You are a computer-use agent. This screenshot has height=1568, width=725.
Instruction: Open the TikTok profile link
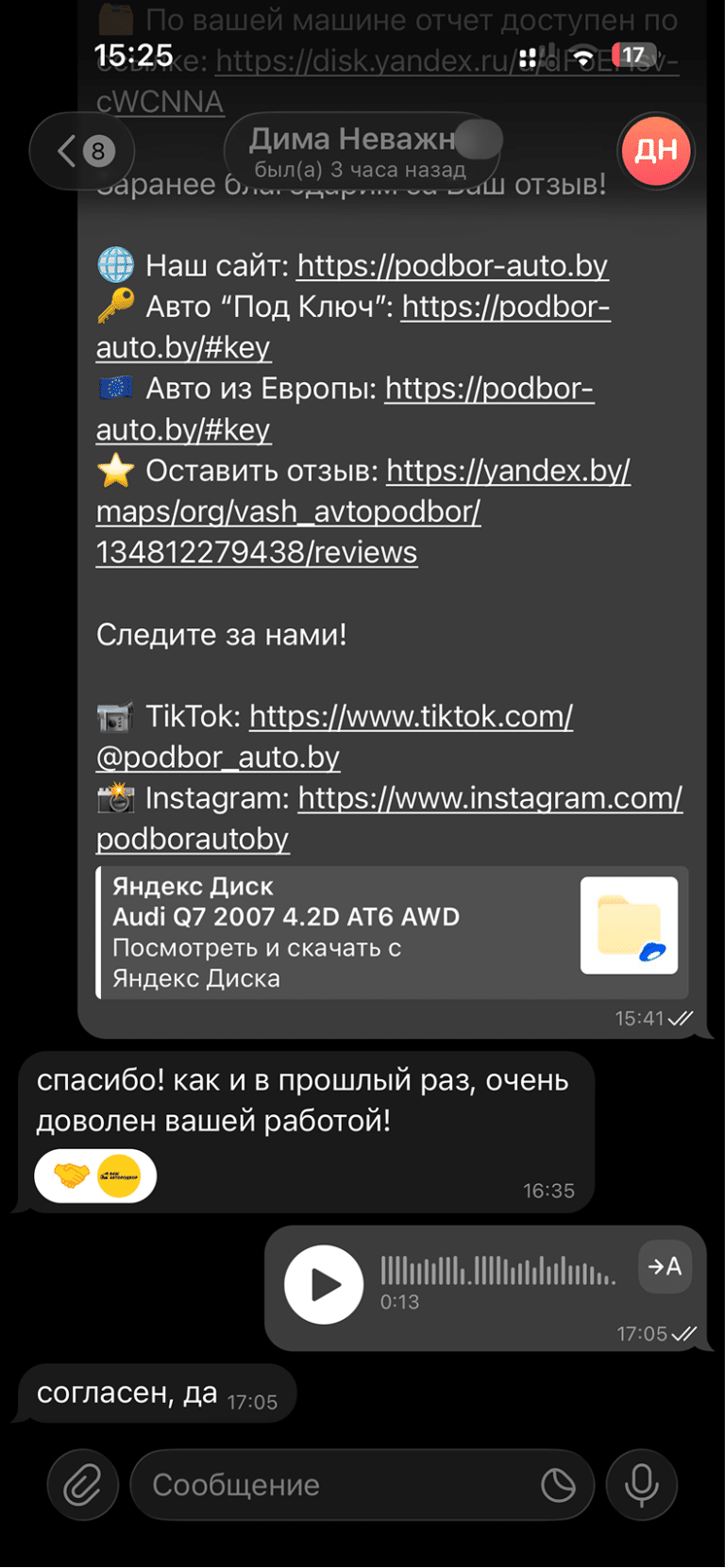click(412, 716)
